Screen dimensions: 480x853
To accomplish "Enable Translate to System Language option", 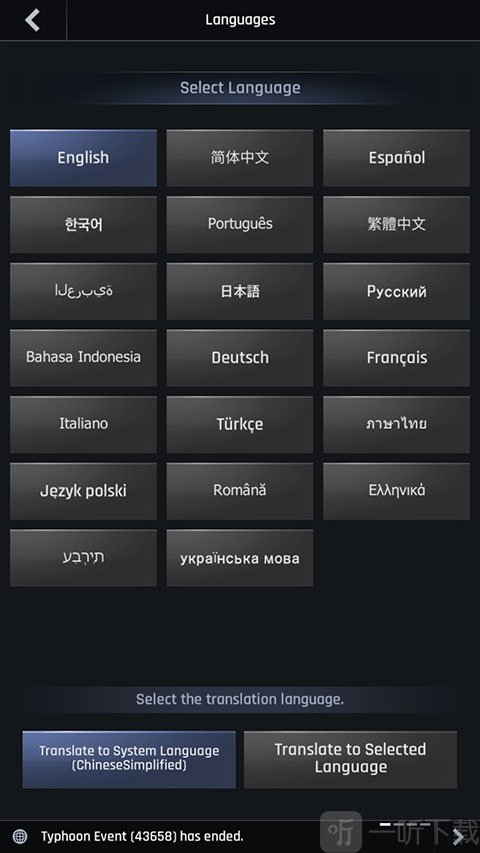I will click(129, 759).
